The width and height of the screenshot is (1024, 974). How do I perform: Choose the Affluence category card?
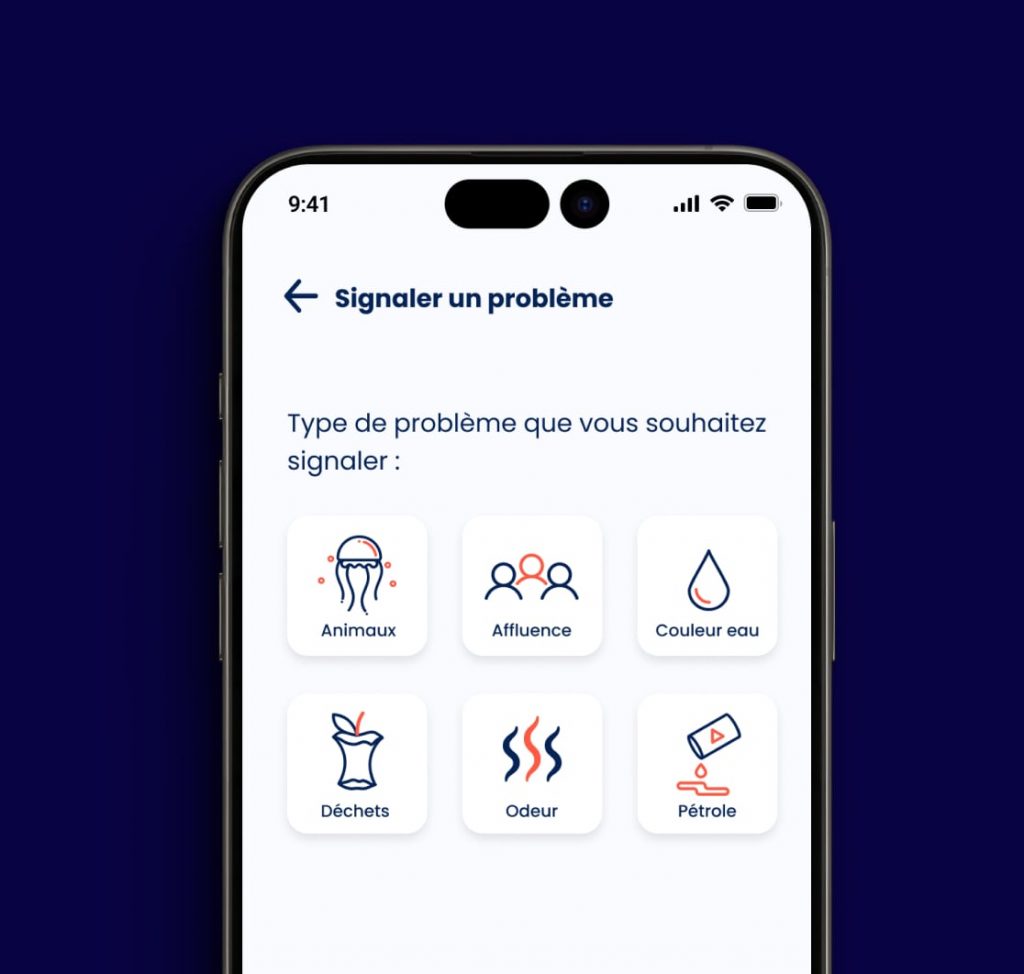(x=532, y=586)
